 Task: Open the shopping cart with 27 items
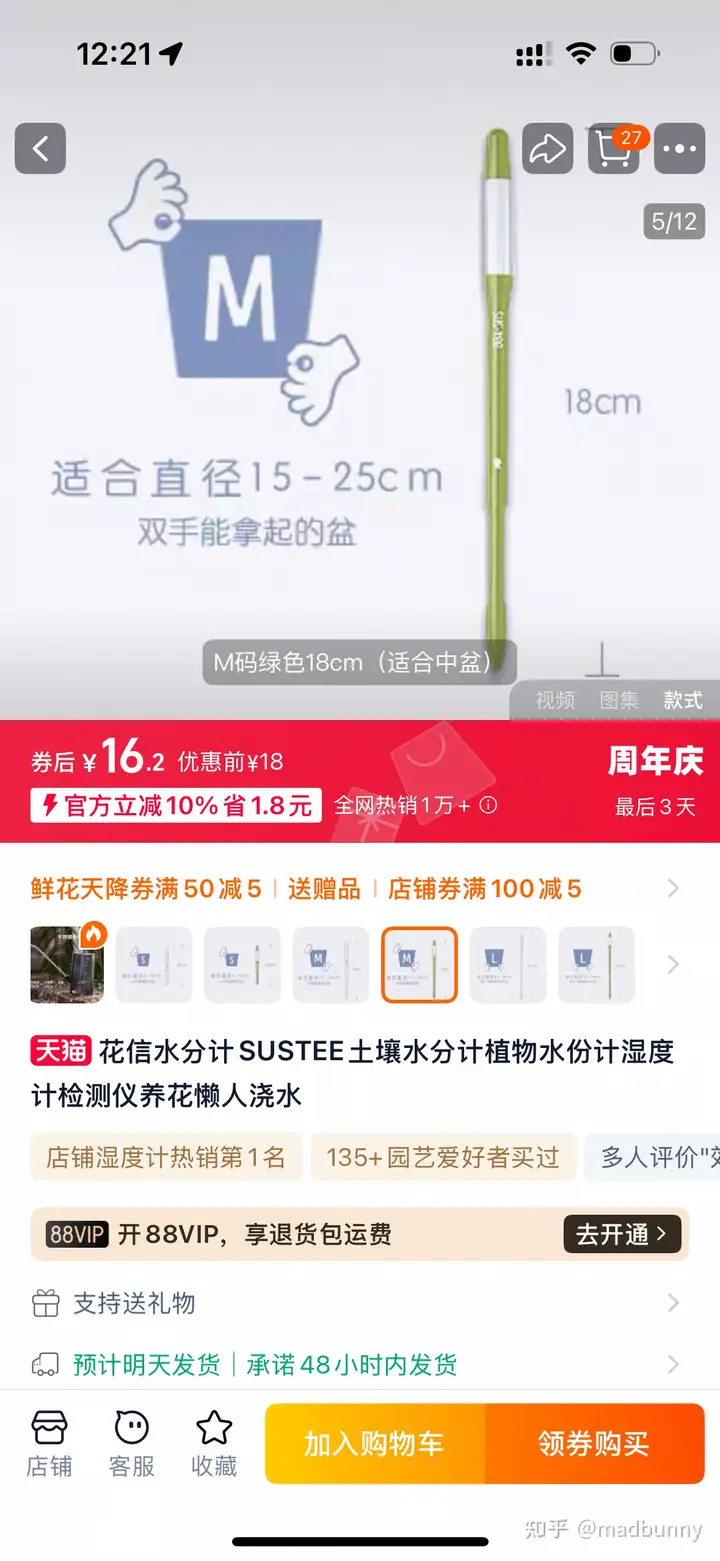coord(614,149)
